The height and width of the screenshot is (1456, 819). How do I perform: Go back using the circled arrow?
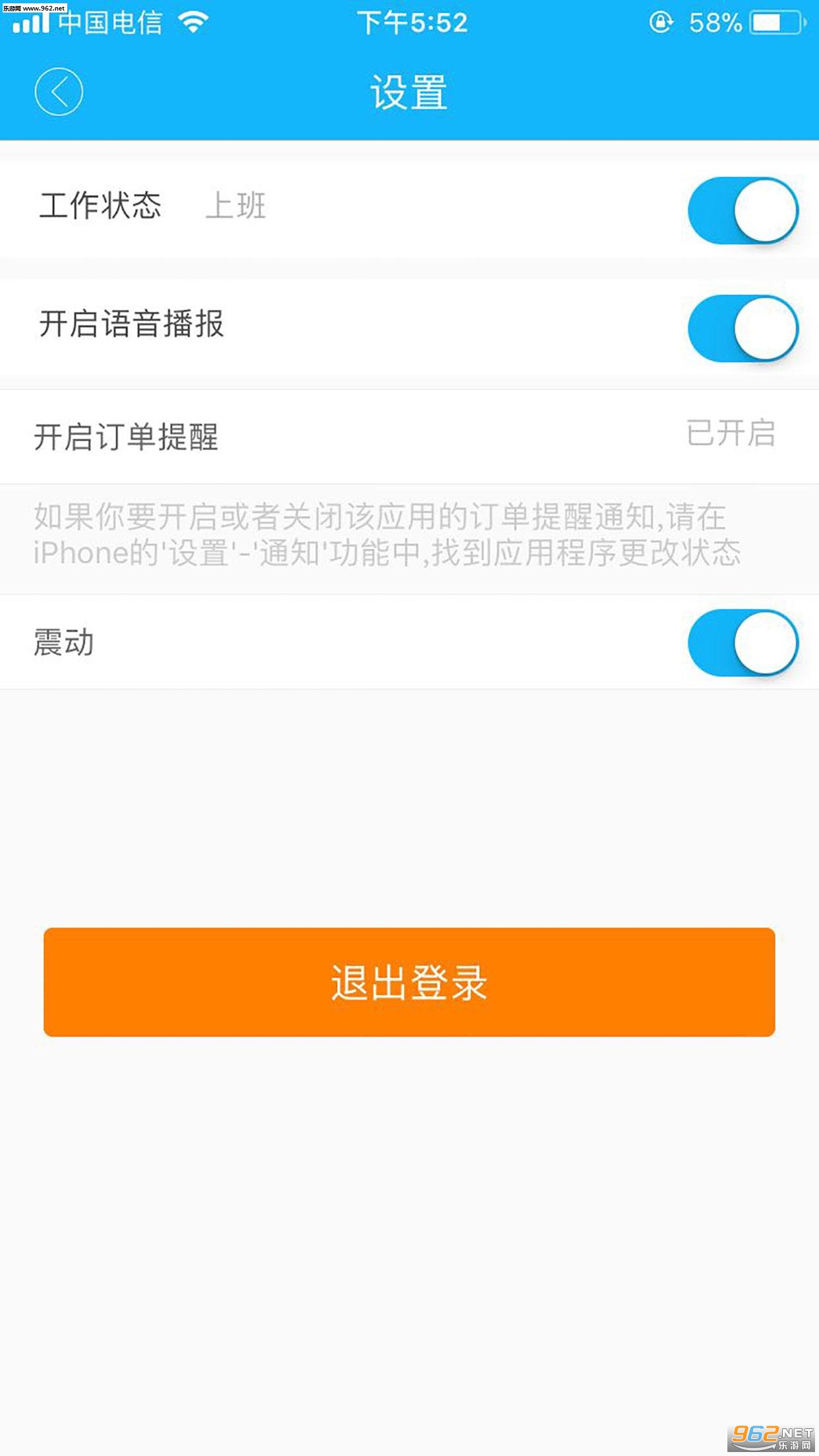click(59, 92)
